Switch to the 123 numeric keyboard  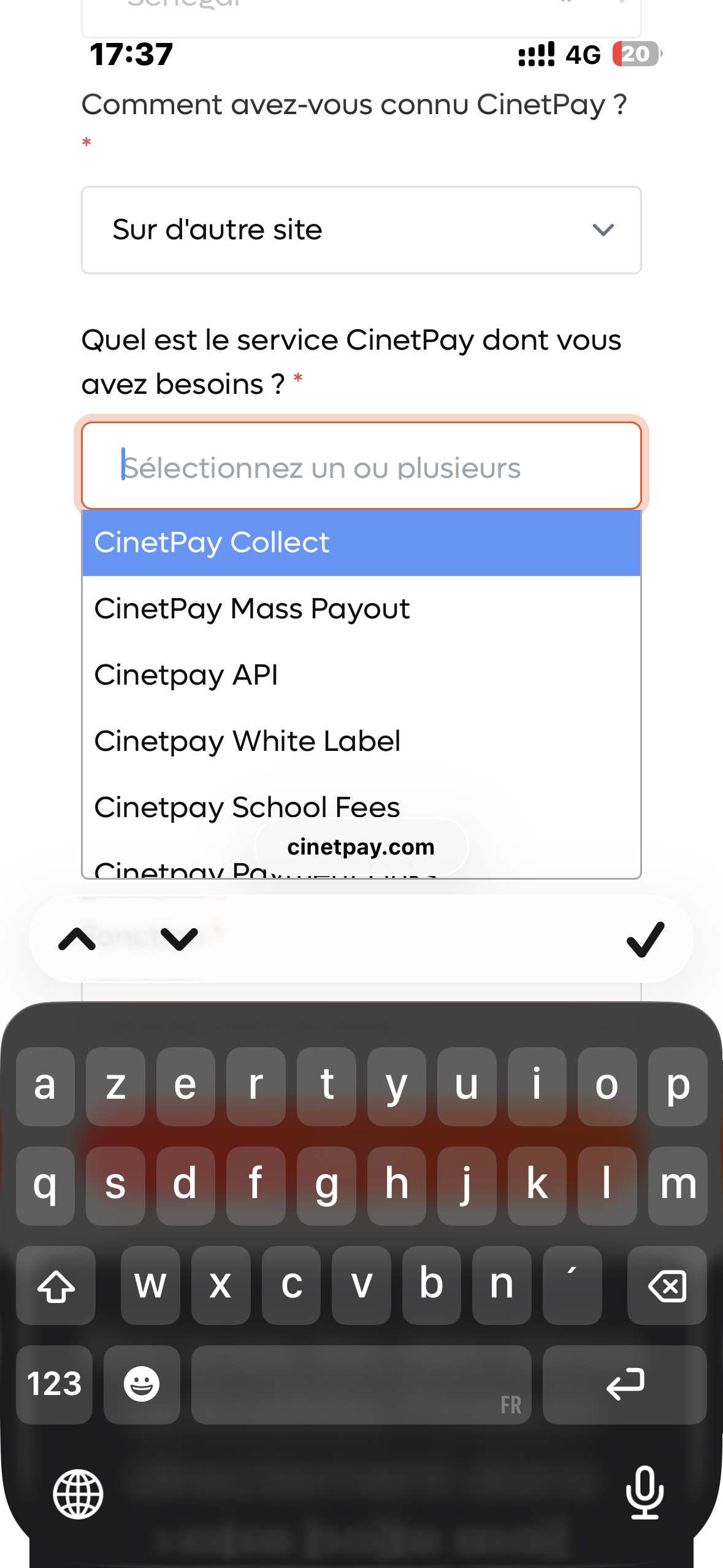point(55,1384)
